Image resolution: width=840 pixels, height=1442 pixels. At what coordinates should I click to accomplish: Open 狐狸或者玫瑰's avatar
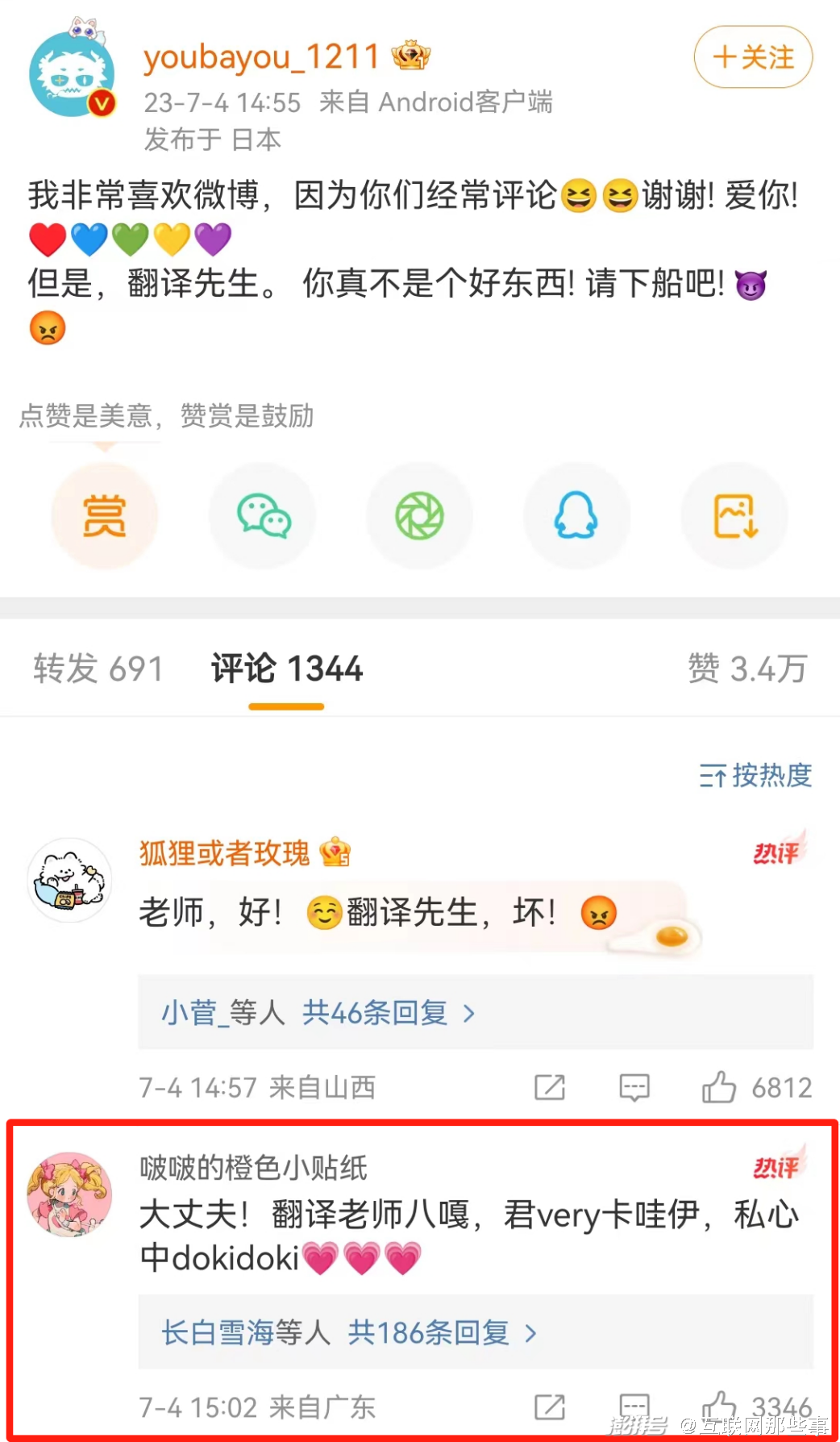click(x=70, y=880)
